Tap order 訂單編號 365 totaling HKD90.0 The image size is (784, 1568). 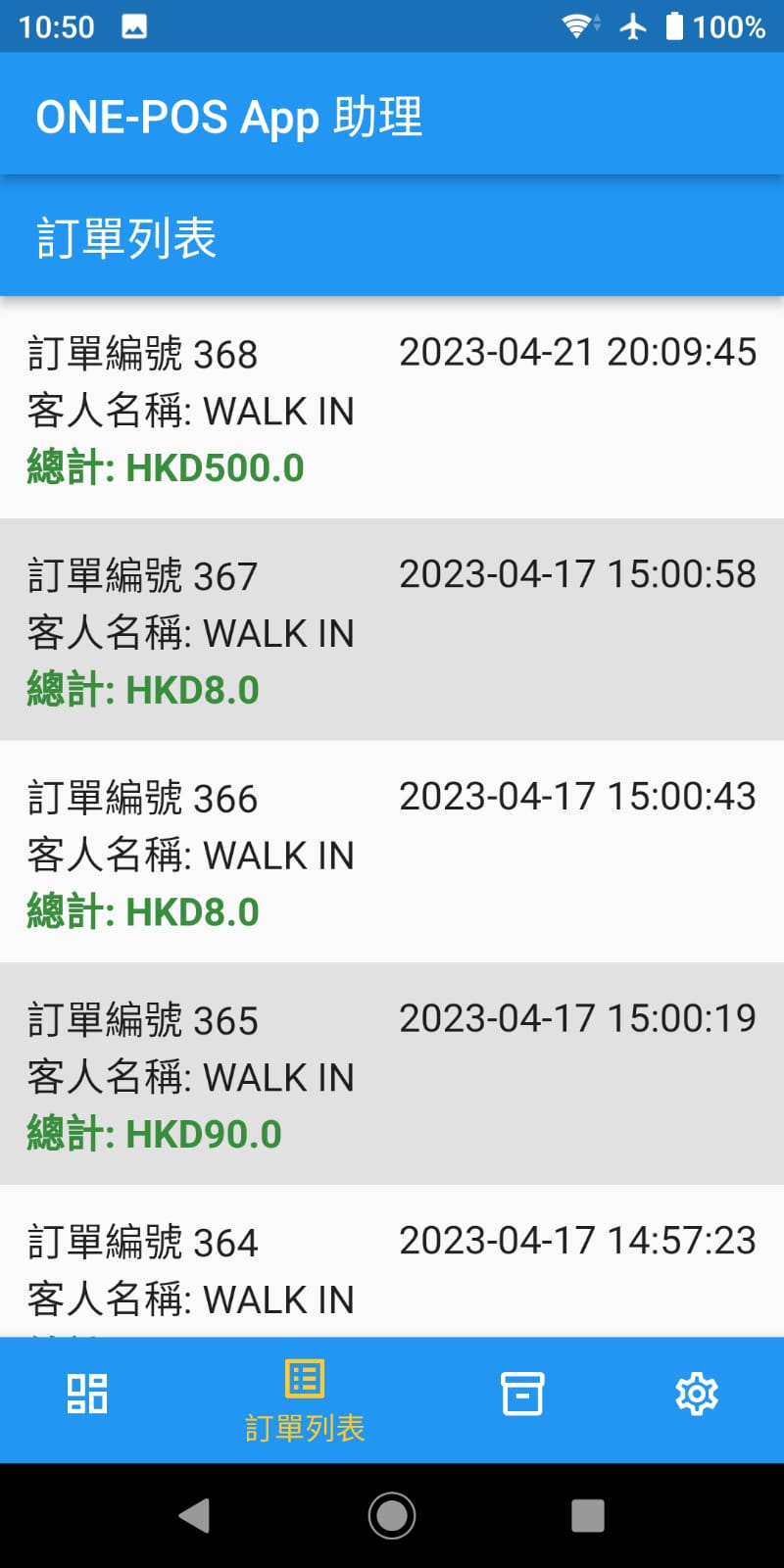click(392, 1076)
